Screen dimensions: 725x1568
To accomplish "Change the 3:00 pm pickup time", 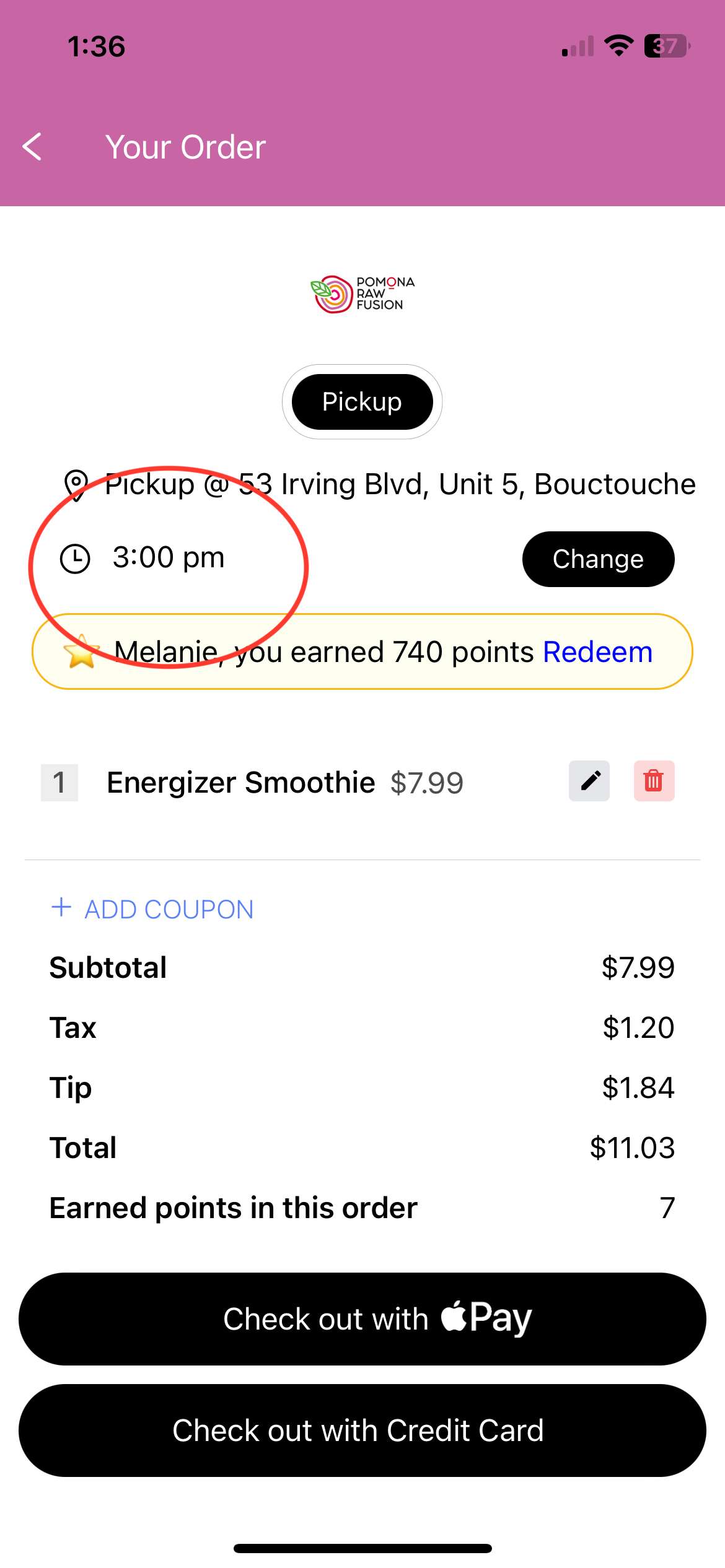I will coord(597,559).
